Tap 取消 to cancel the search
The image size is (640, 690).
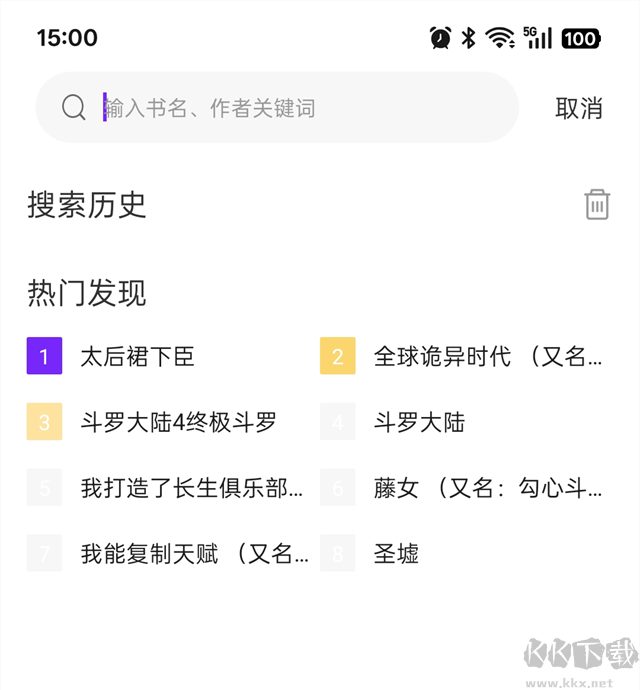point(579,108)
